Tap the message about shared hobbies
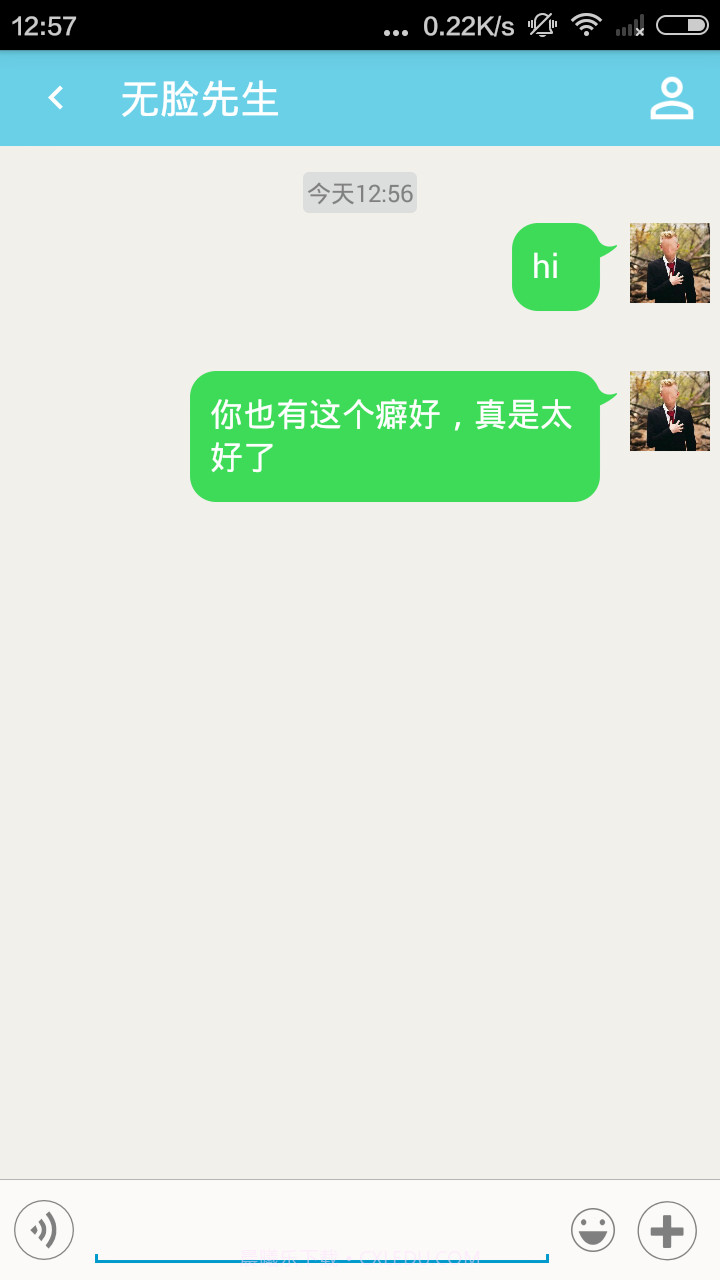 tap(394, 436)
